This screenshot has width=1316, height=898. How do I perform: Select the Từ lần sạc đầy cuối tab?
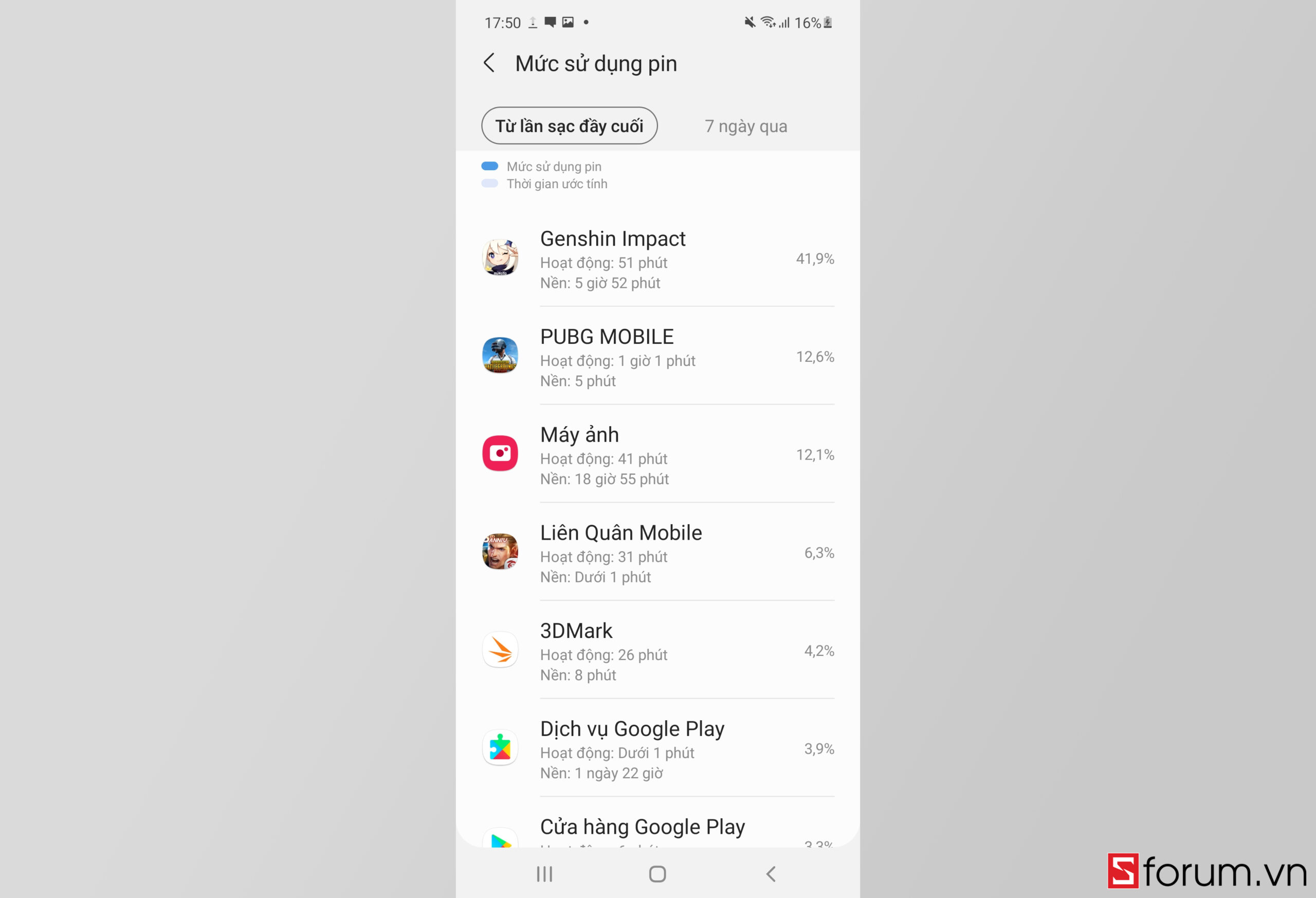coord(569,126)
